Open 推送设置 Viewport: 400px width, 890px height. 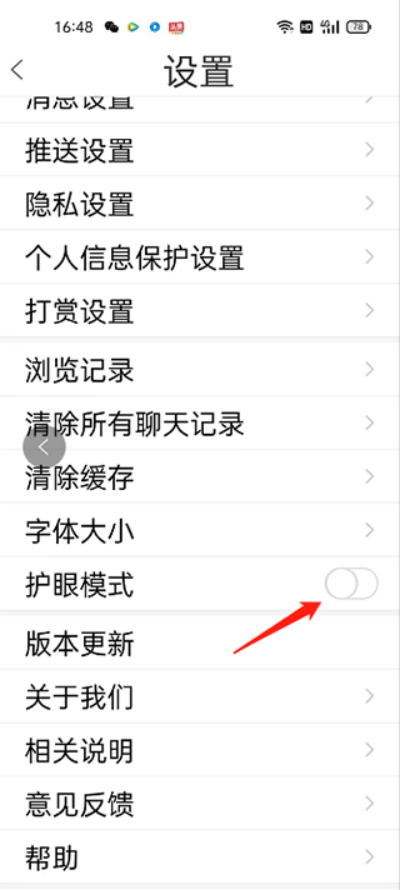pos(200,151)
